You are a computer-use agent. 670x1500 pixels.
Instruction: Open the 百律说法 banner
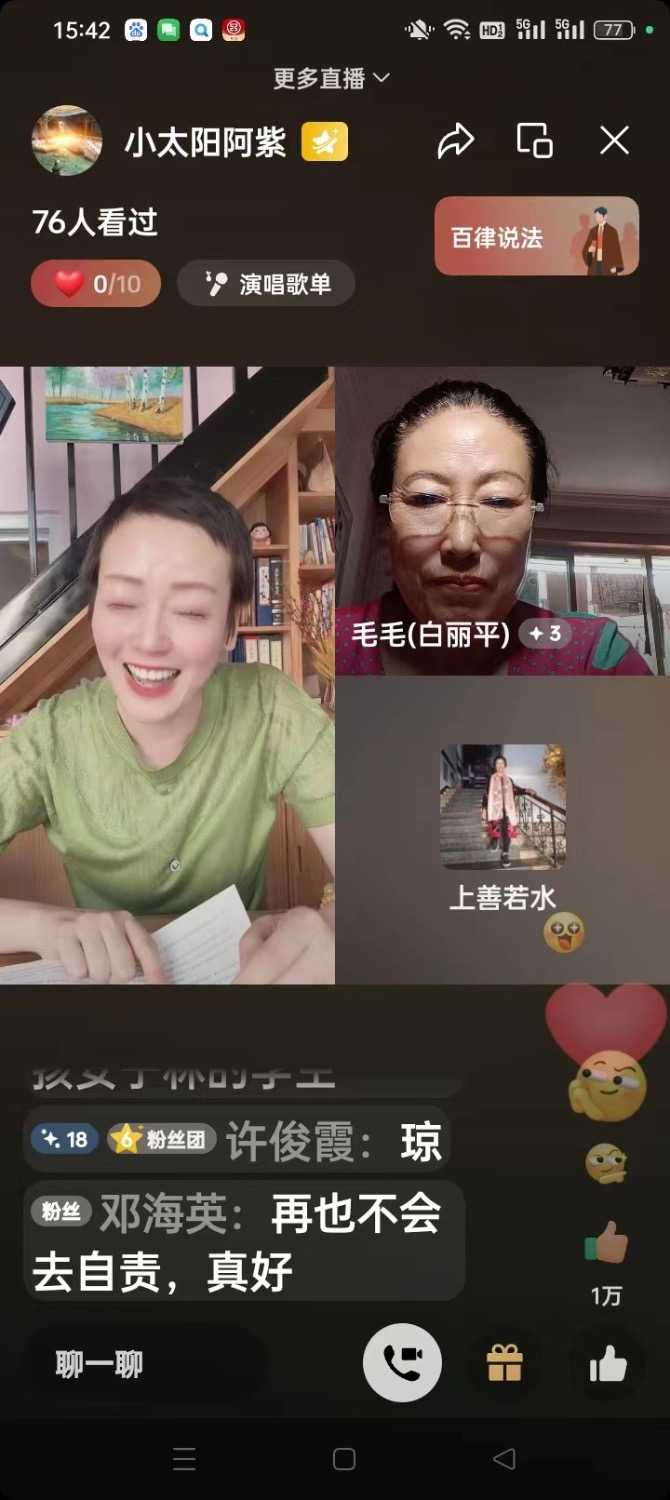pyautogui.click(x=536, y=236)
